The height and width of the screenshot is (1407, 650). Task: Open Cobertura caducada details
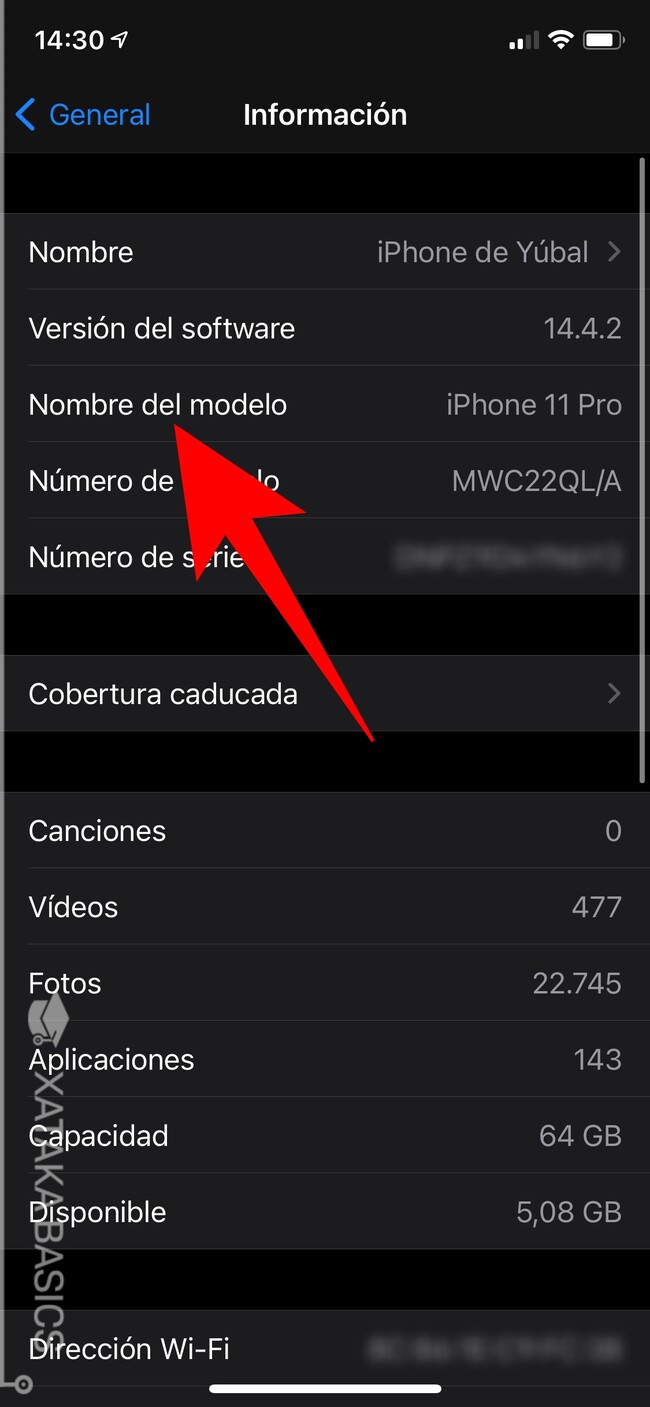tap(325, 694)
